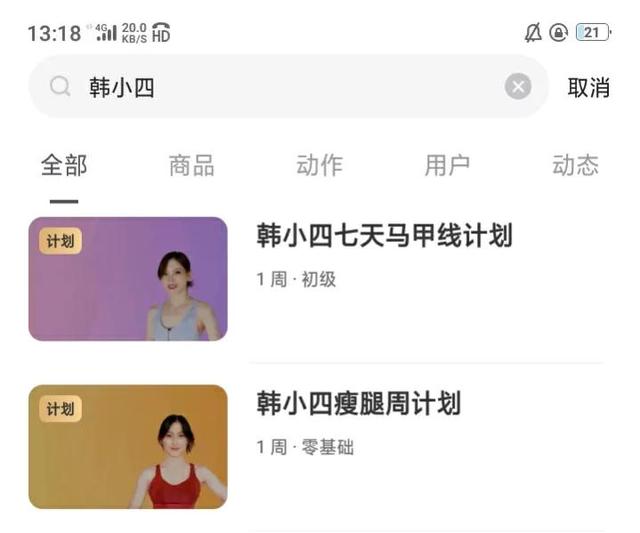Select the 动作 tab

(x=319, y=165)
